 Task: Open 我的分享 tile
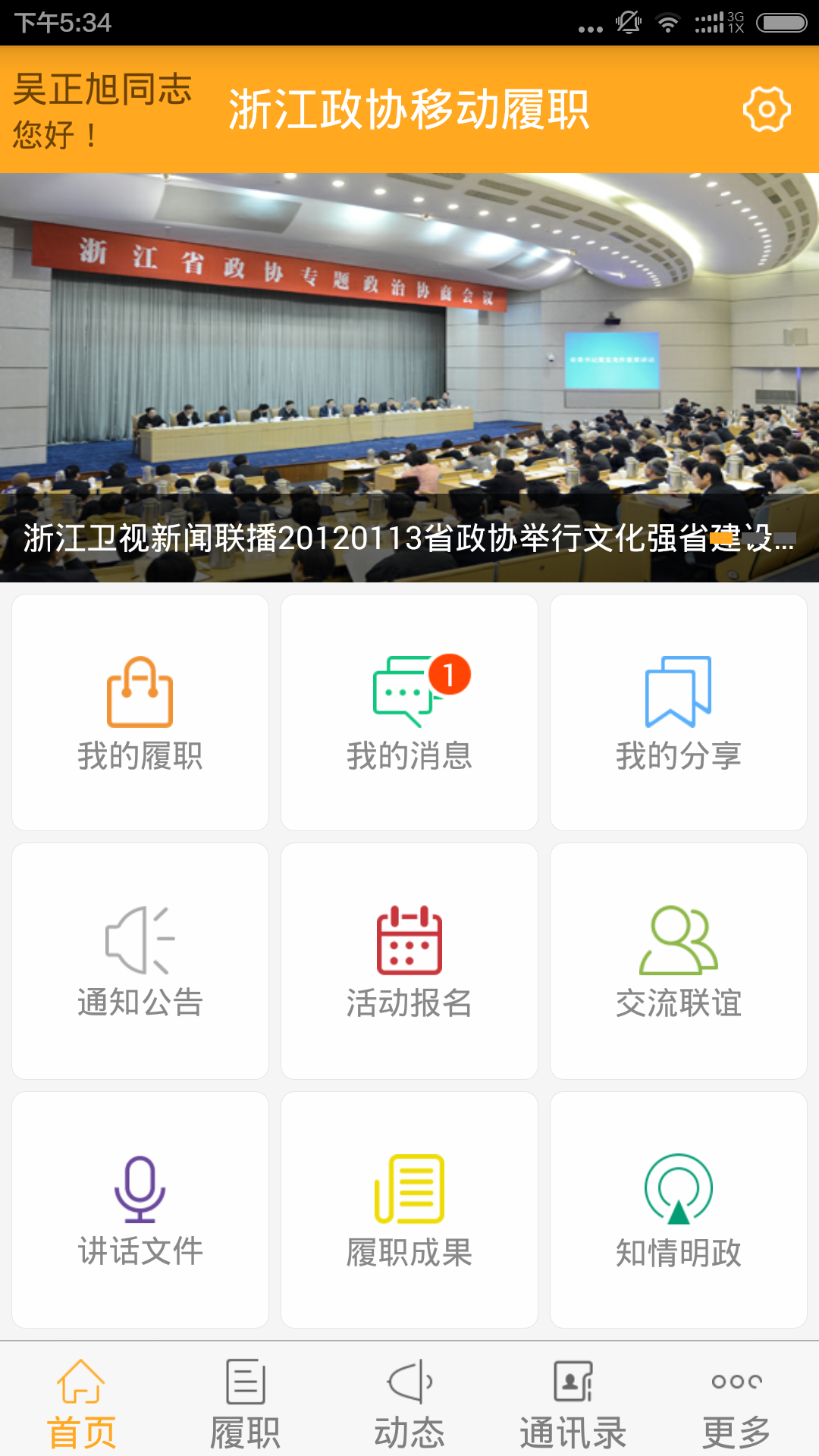pyautogui.click(x=679, y=712)
